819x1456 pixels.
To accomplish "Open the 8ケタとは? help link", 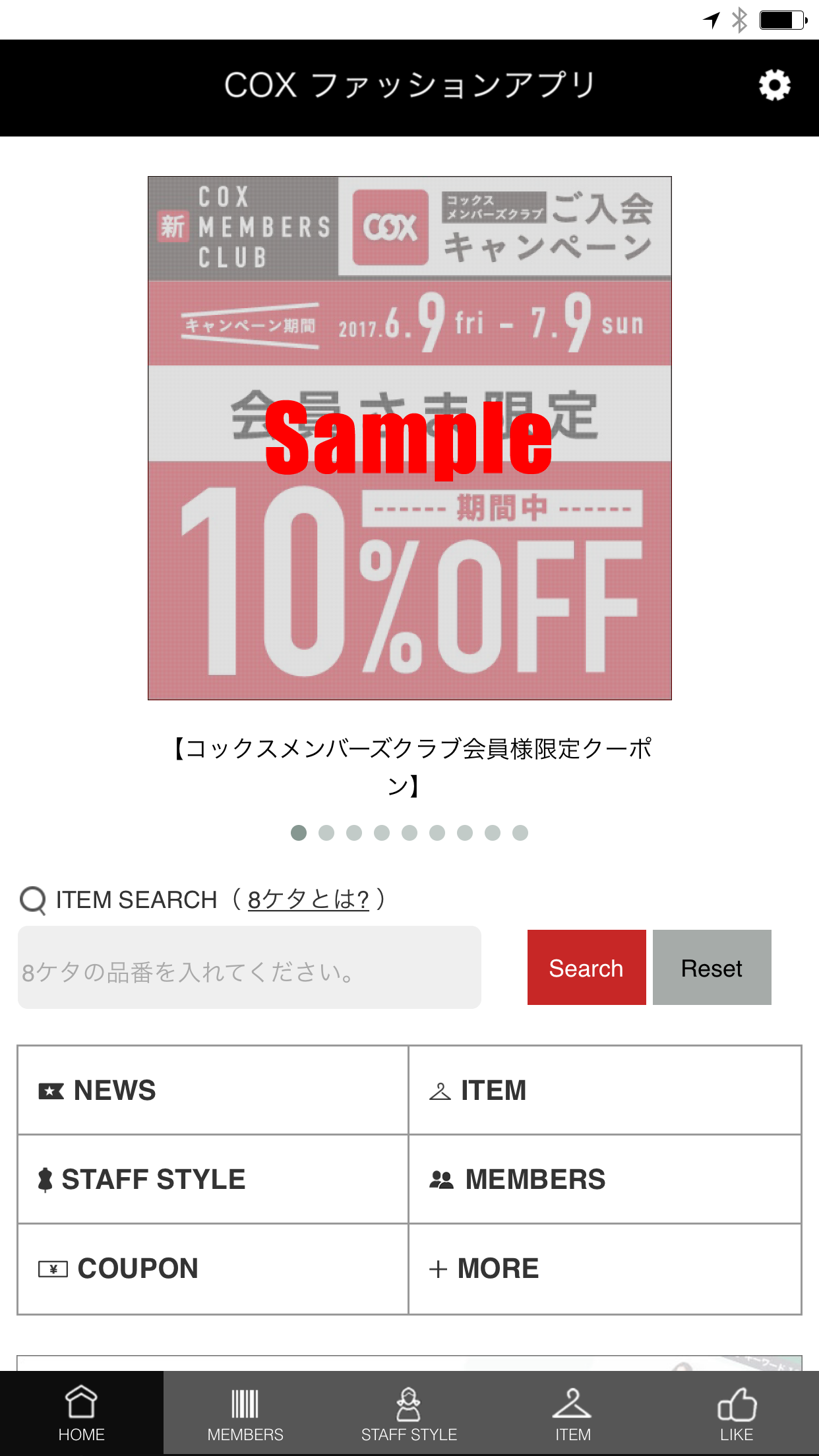I will 307,899.
